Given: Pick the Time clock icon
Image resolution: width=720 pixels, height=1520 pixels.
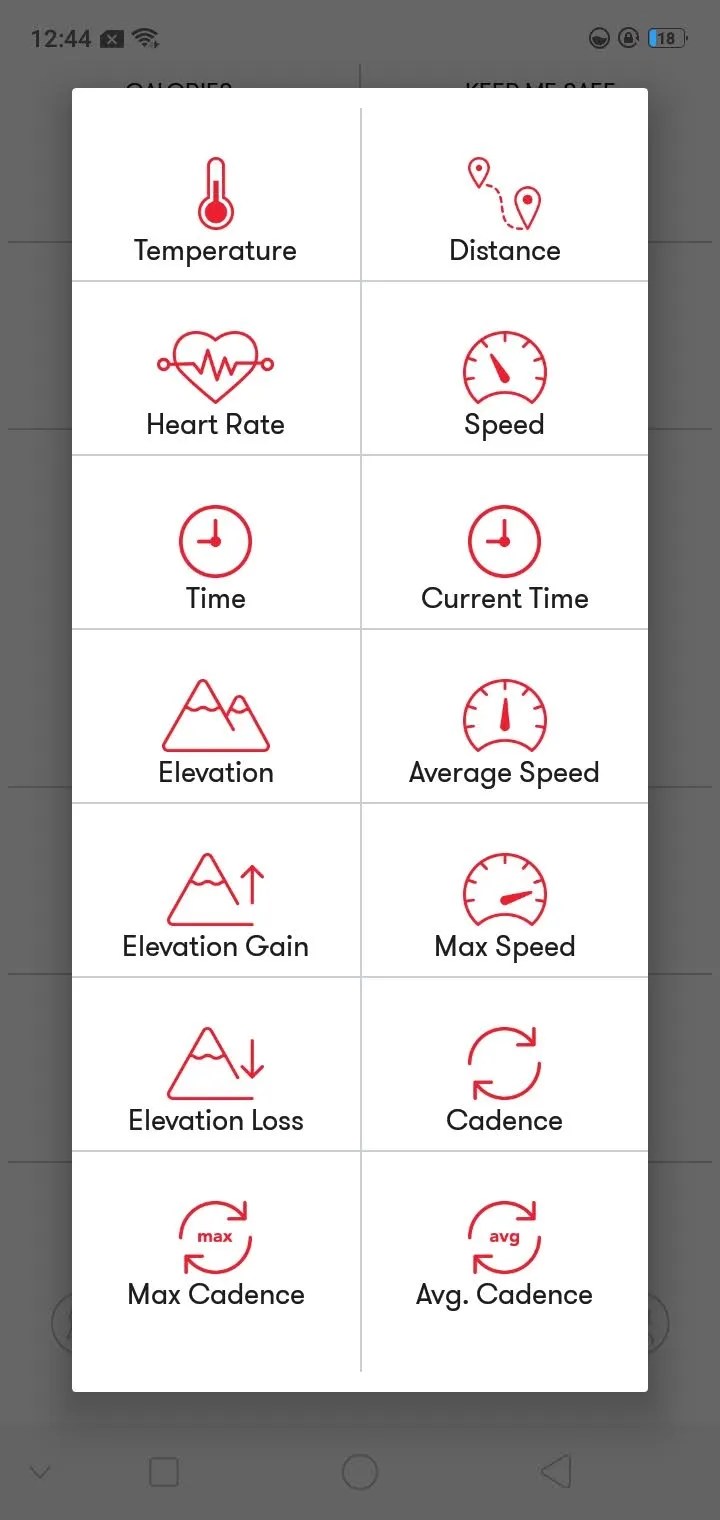Looking at the screenshot, I should [x=215, y=540].
